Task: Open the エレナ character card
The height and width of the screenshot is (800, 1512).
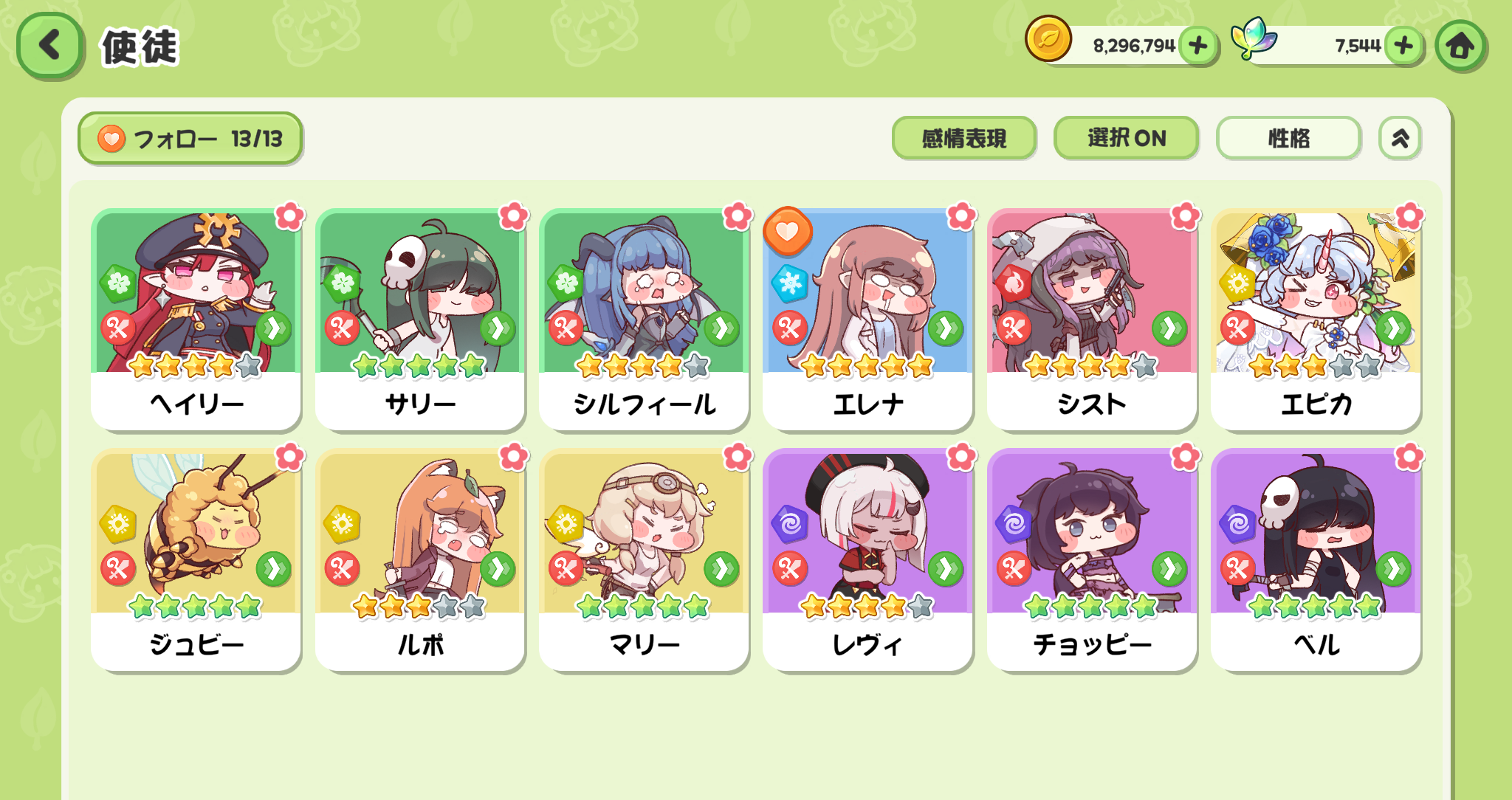Action: click(x=867, y=320)
